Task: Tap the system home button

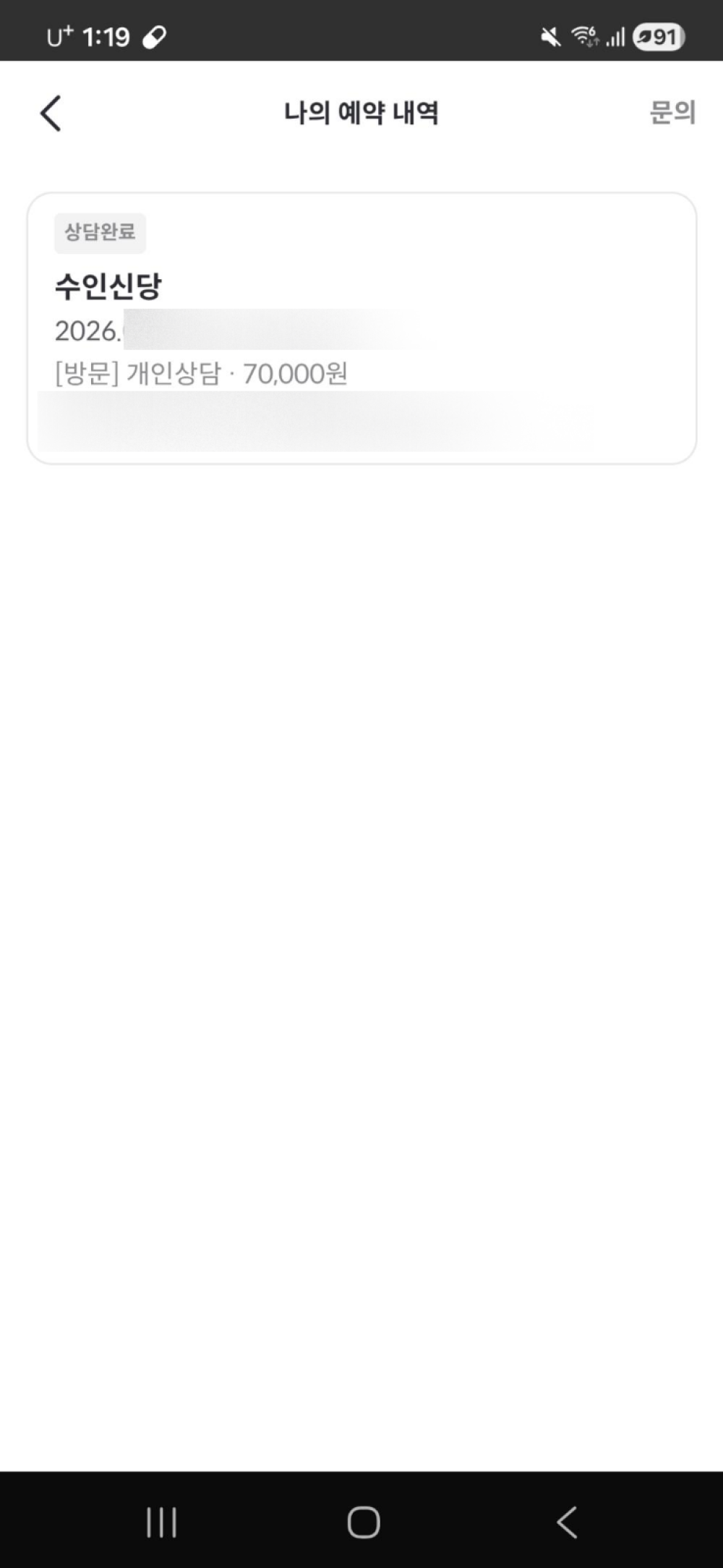Action: coord(364,1522)
